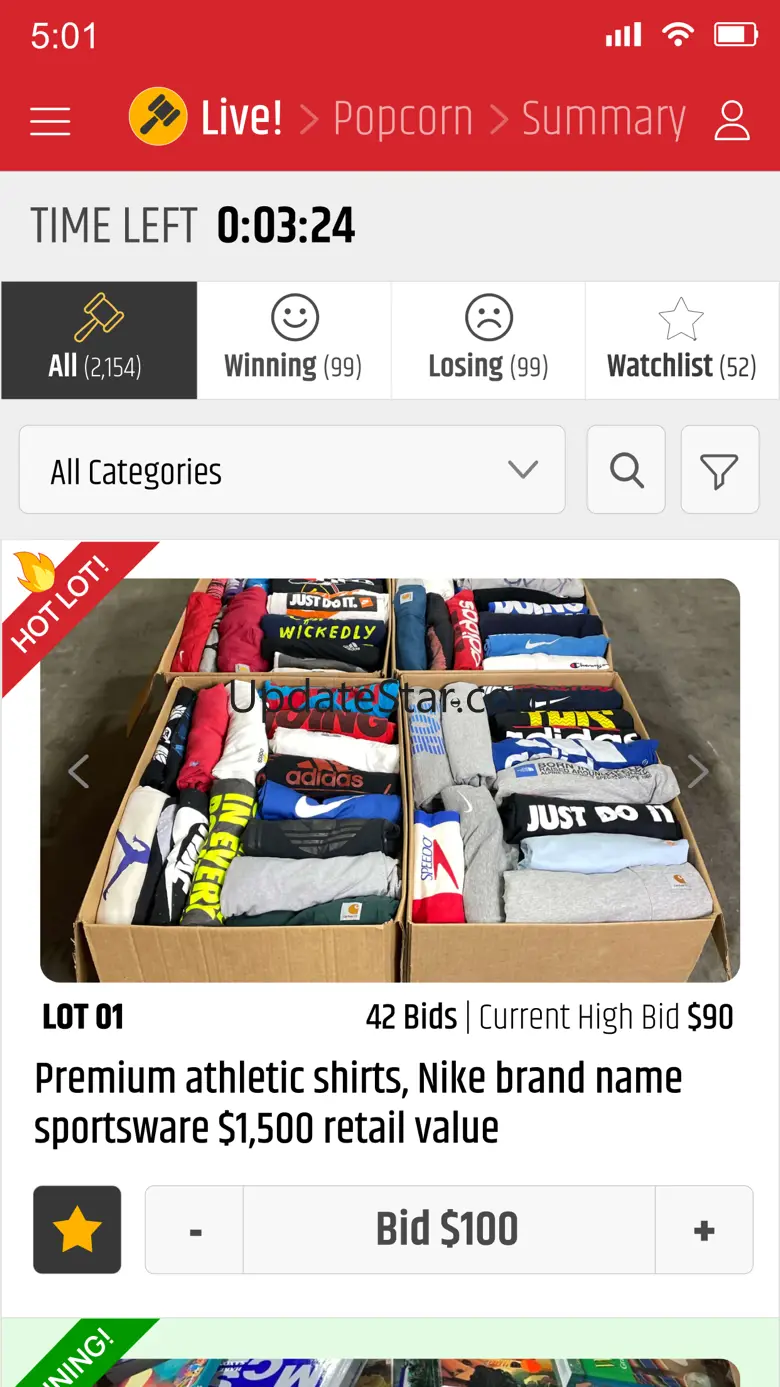Switch to the All lots tab
The width and height of the screenshot is (780, 1387).
pos(99,340)
